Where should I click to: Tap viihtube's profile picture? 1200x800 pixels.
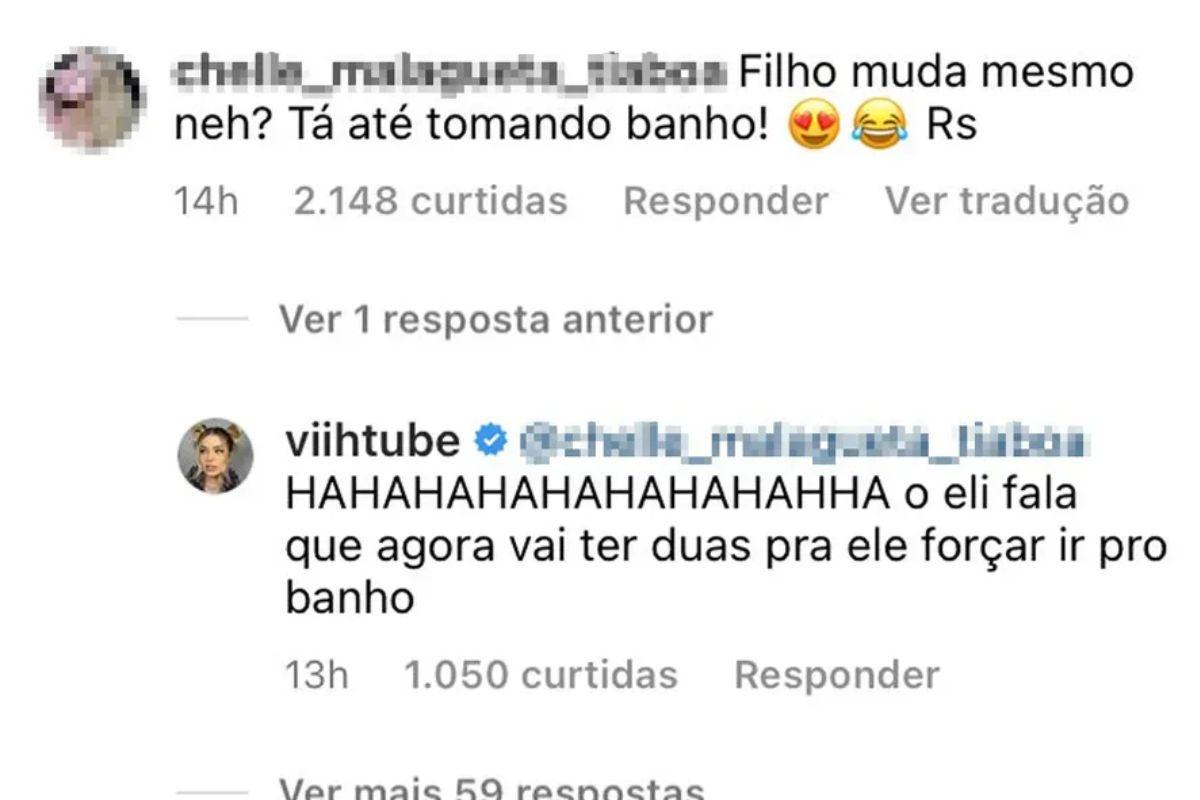tap(214, 455)
